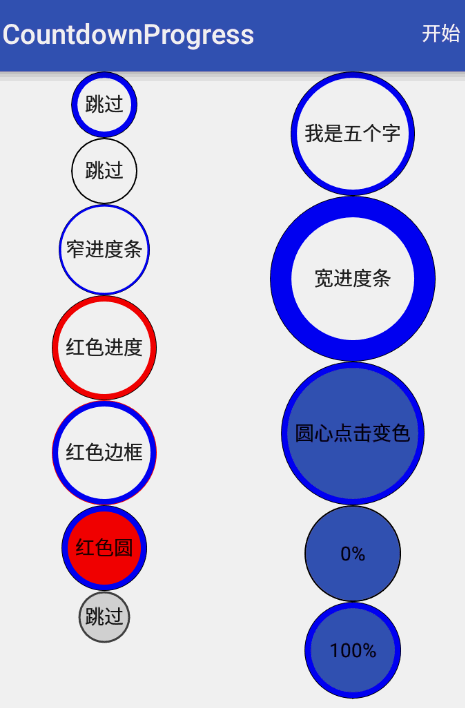Image resolution: width=465 pixels, height=708 pixels.
Task: Tap the 我是五个字 circle
Action: click(x=353, y=134)
